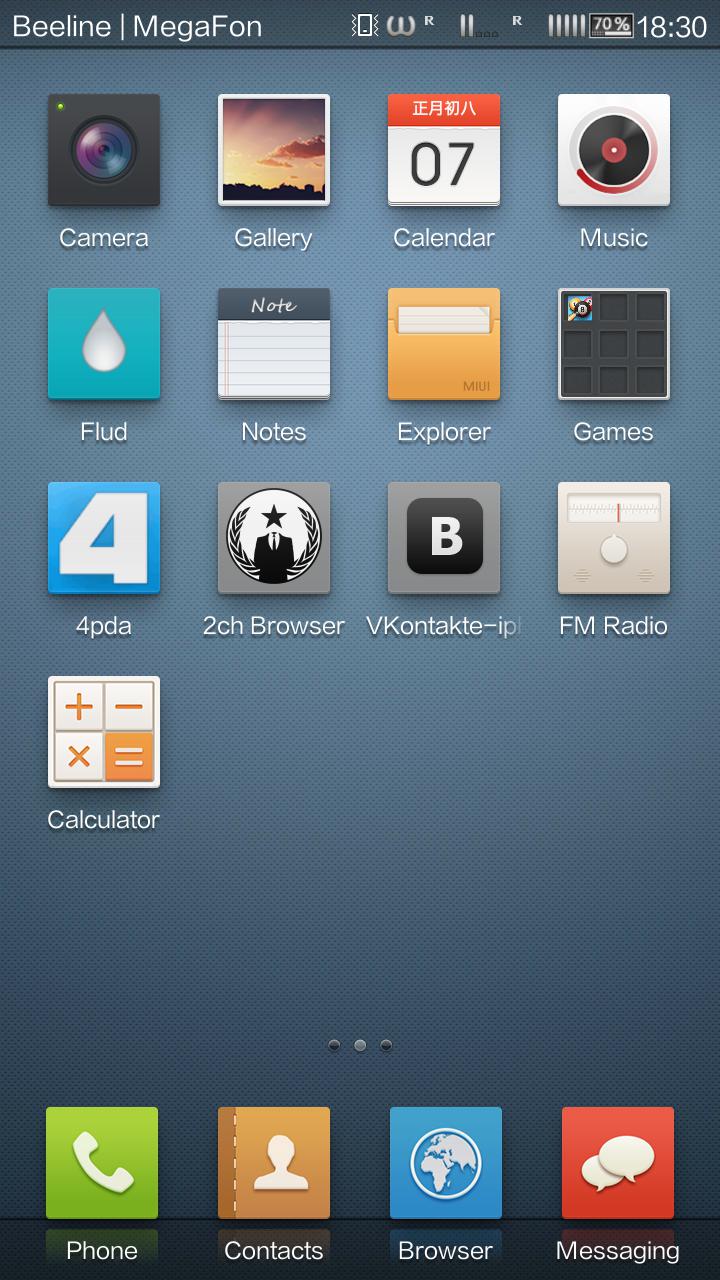Launch the 4pda app
720x1280 pixels.
[x=104, y=538]
